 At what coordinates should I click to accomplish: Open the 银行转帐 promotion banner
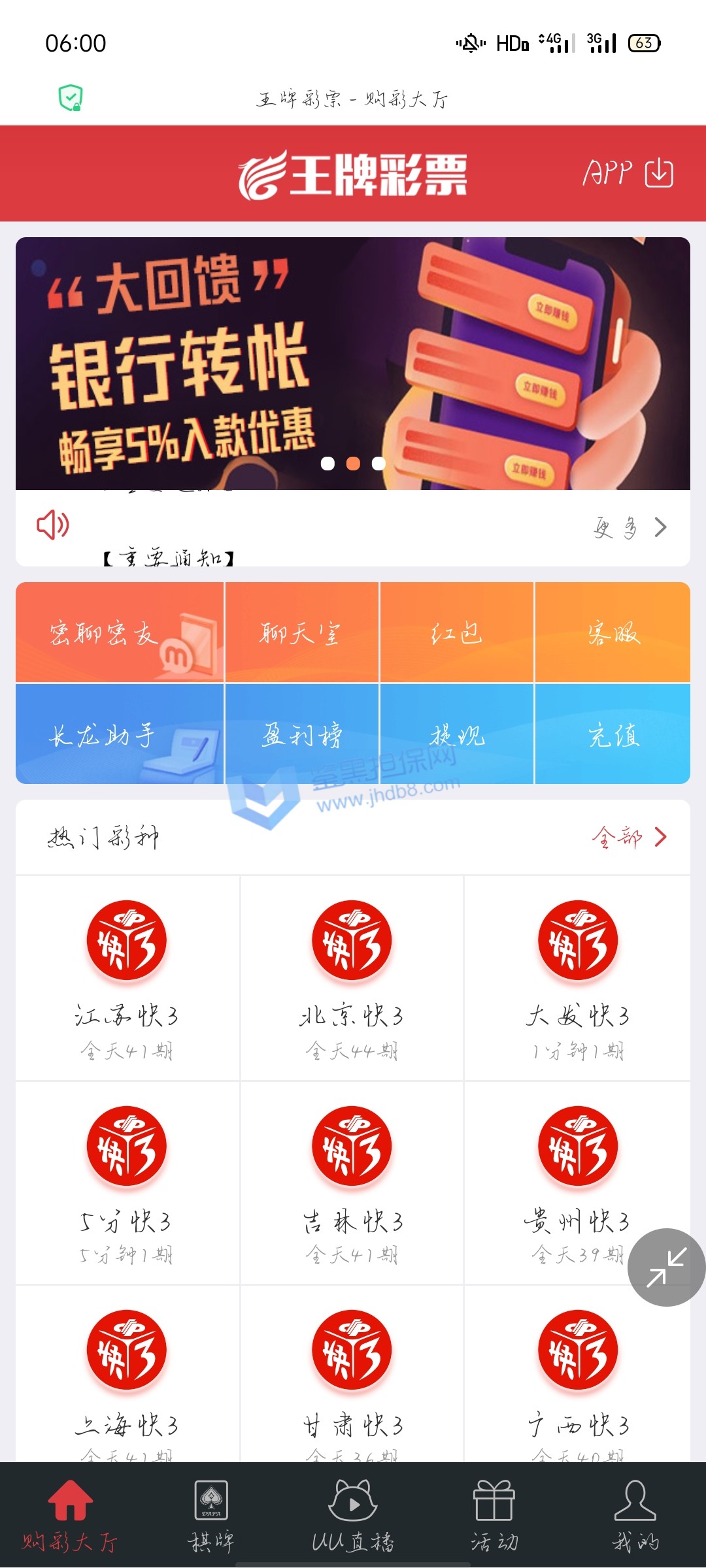point(353,363)
